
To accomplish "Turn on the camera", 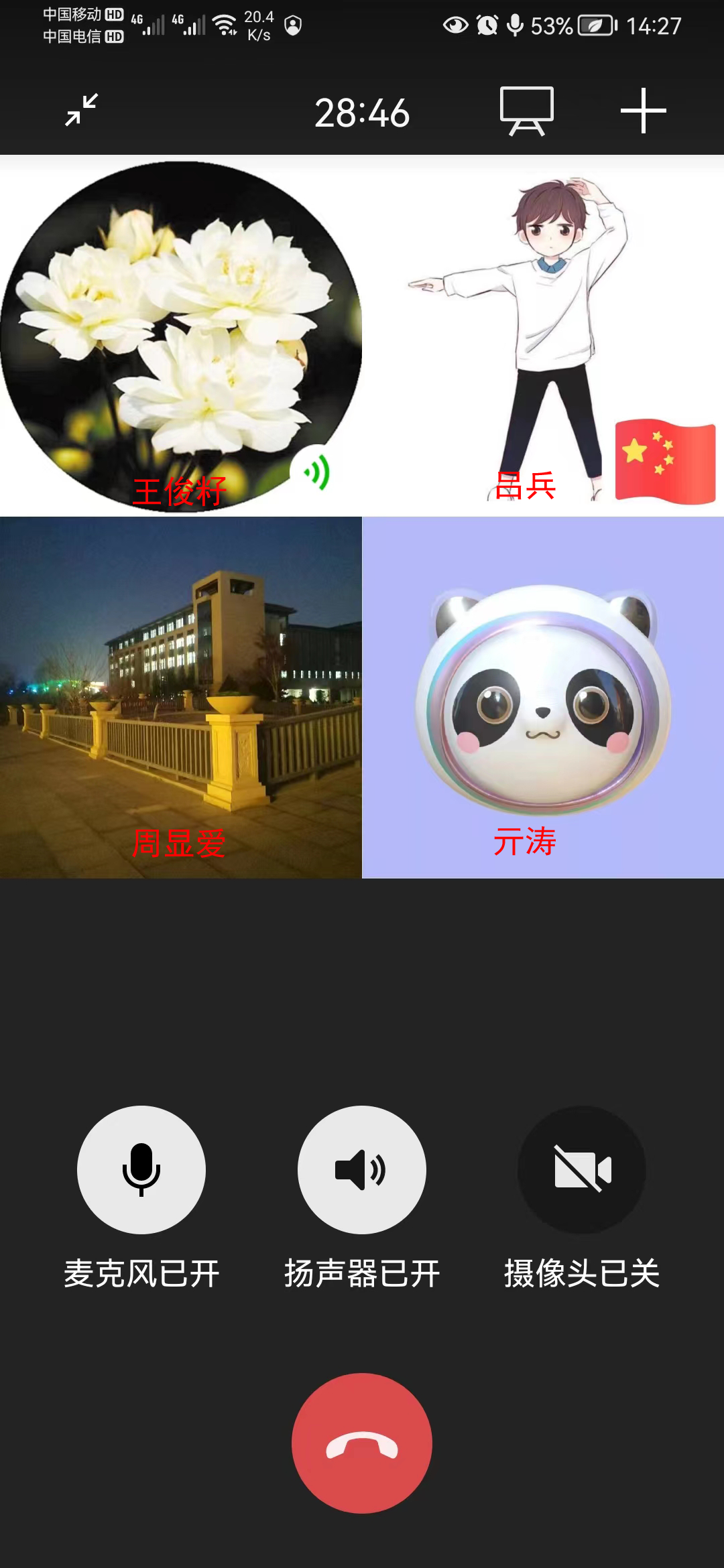I will click(x=582, y=1170).
